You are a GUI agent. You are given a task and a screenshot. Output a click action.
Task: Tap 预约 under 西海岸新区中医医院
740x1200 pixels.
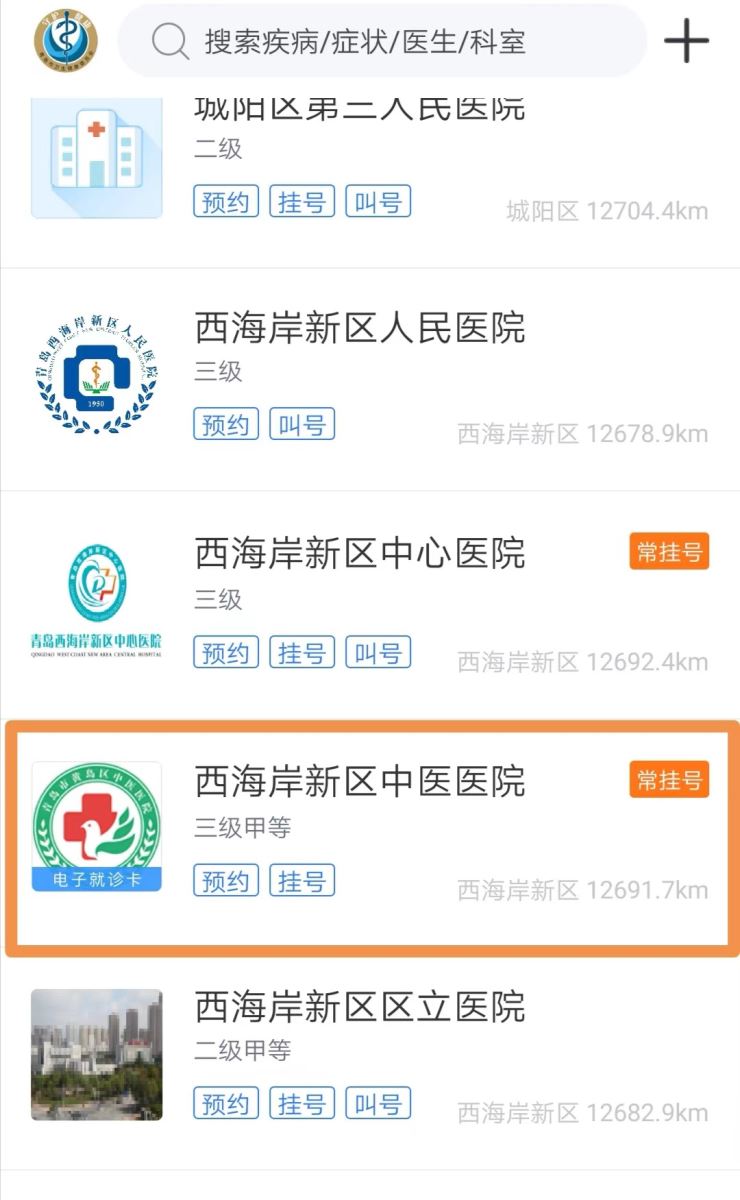point(225,881)
